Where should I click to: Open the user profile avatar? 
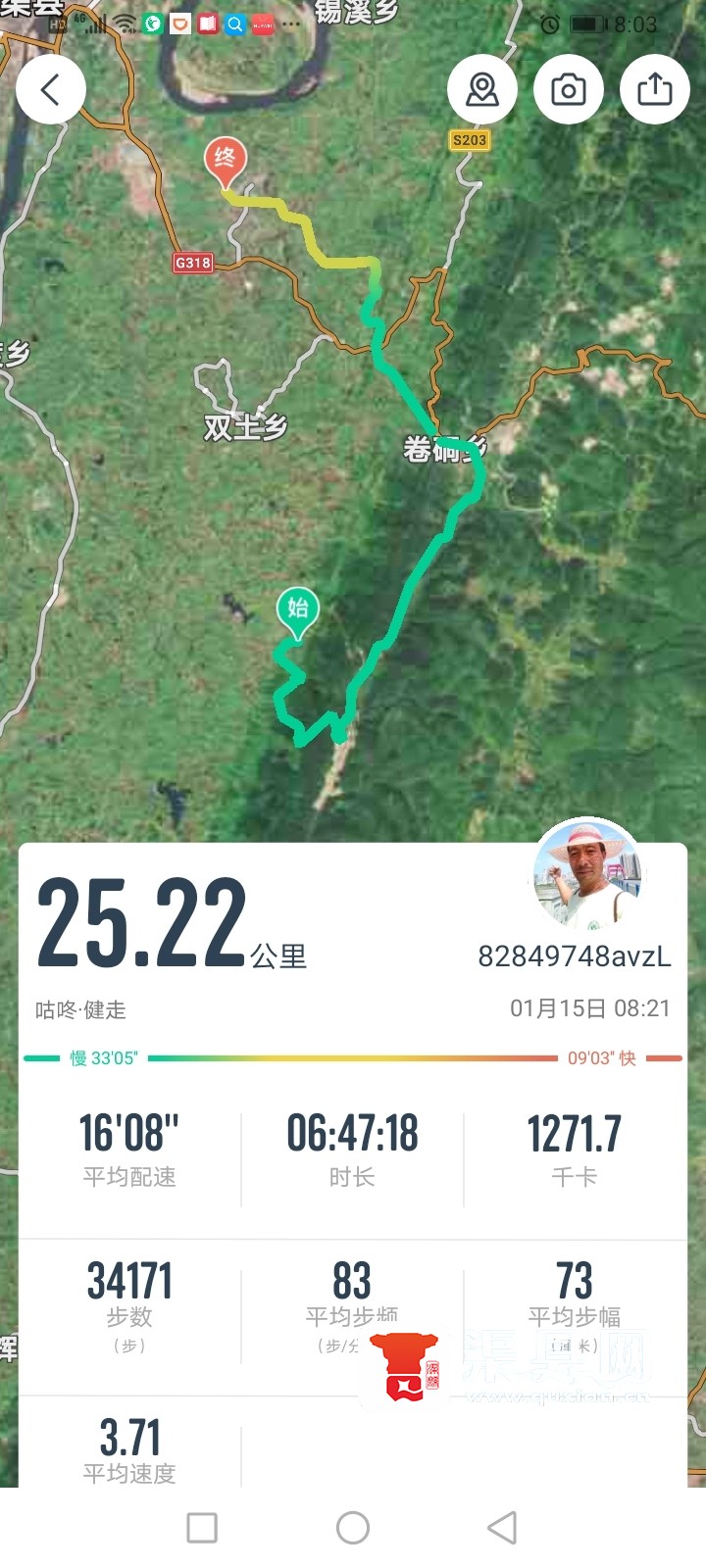586,874
